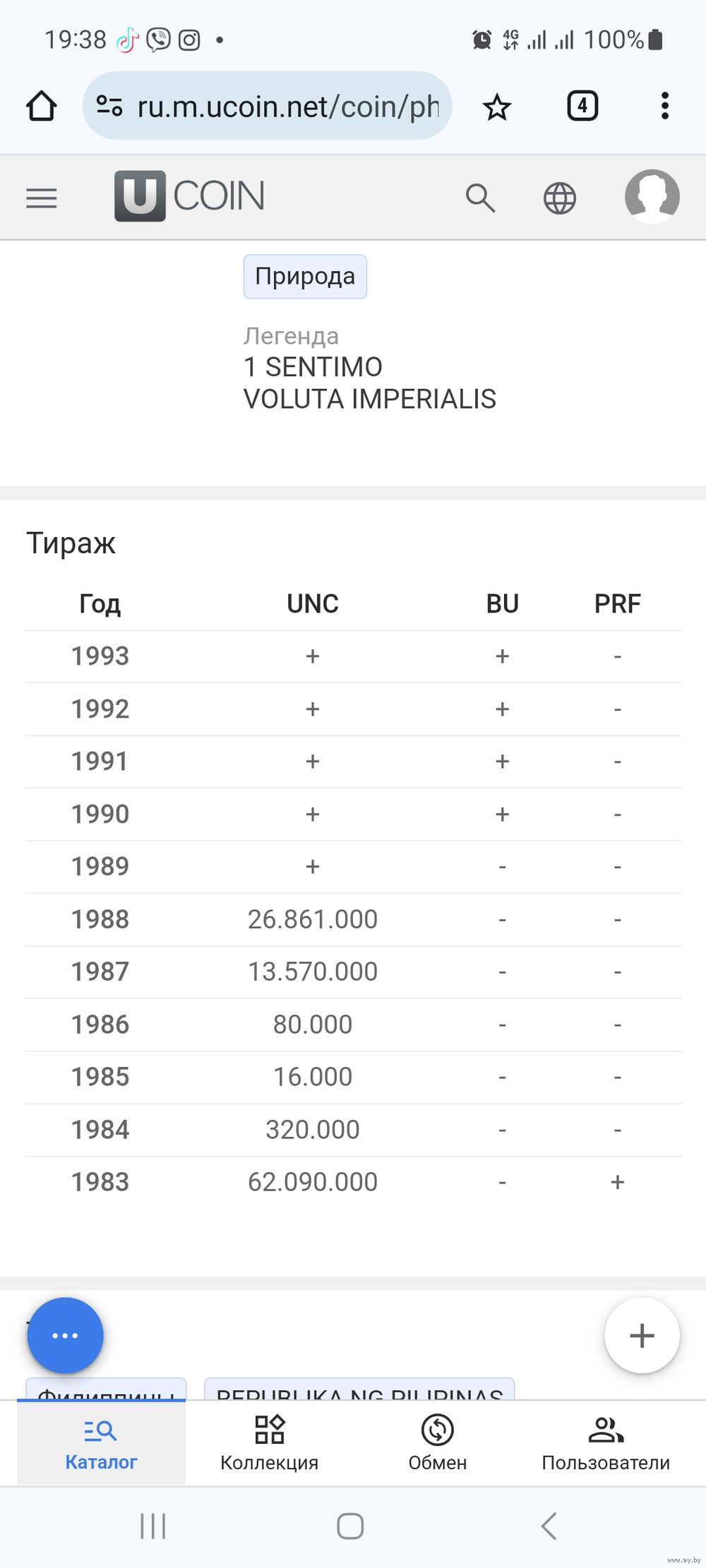Screen dimensions: 706x1568
Task: Open the tab switcher showing 4 tabs
Action: click(582, 107)
